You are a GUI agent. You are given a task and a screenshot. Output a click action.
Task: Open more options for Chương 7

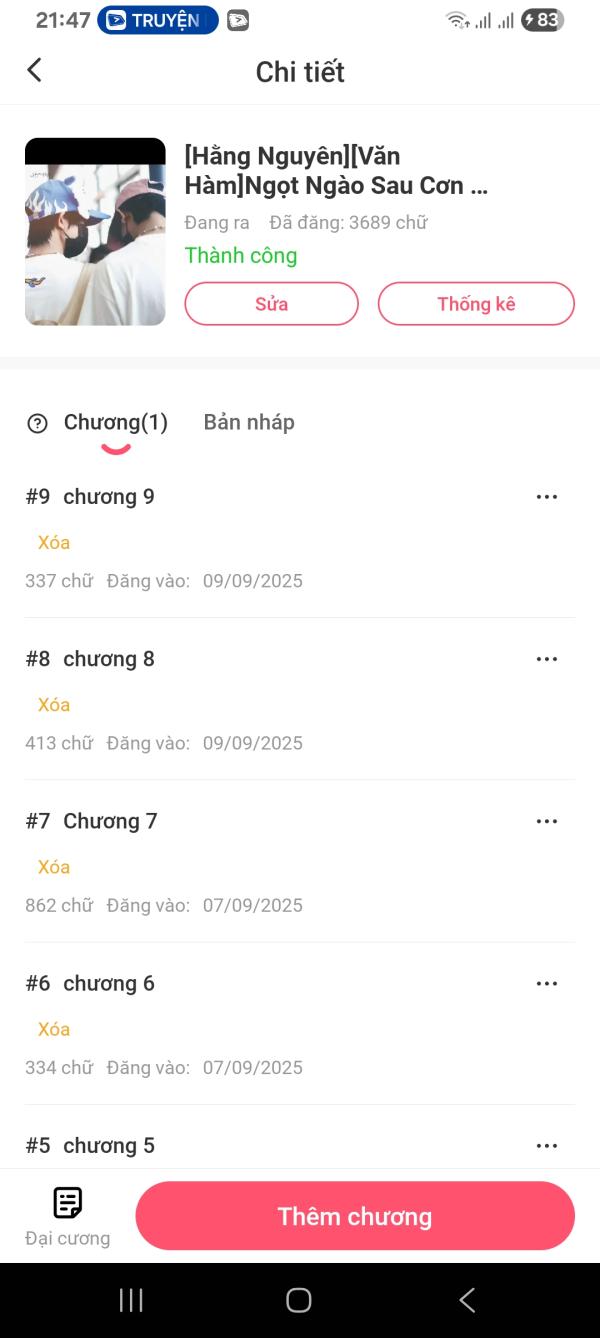(x=546, y=821)
